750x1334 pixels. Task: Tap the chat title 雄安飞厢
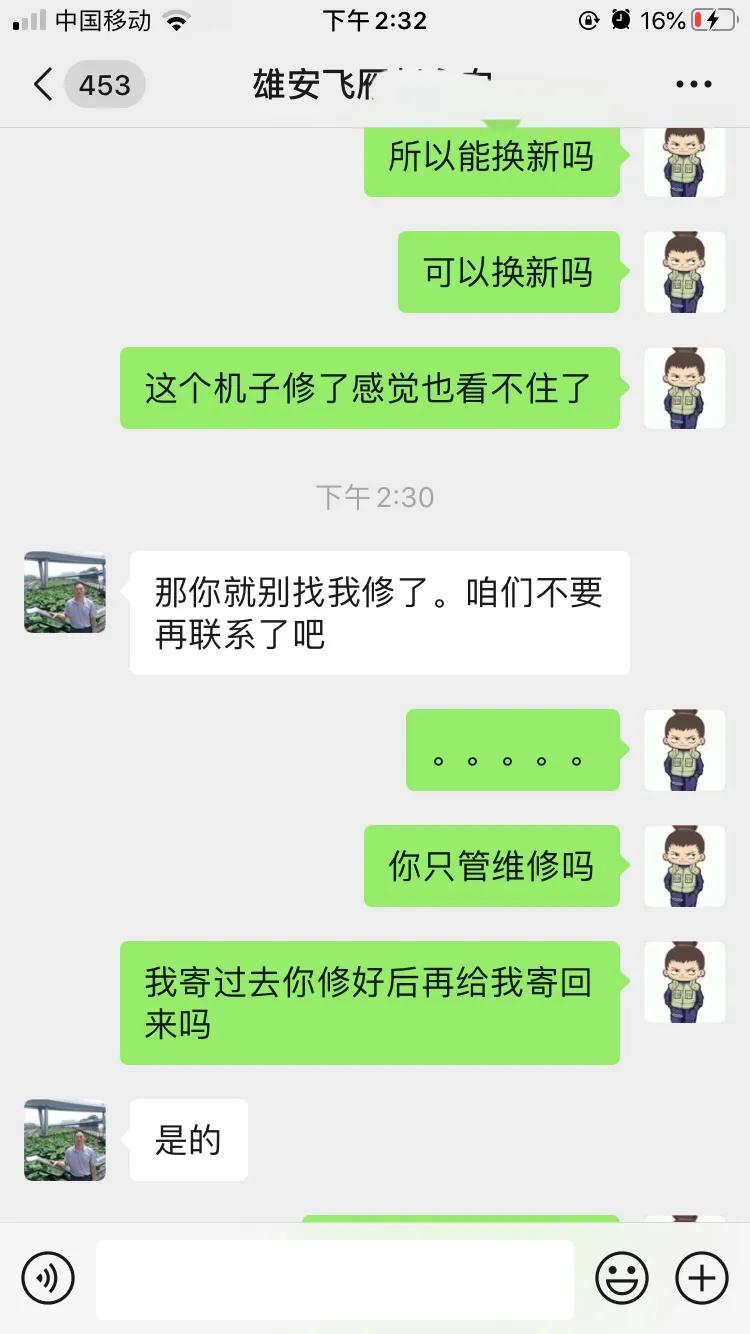330,84
